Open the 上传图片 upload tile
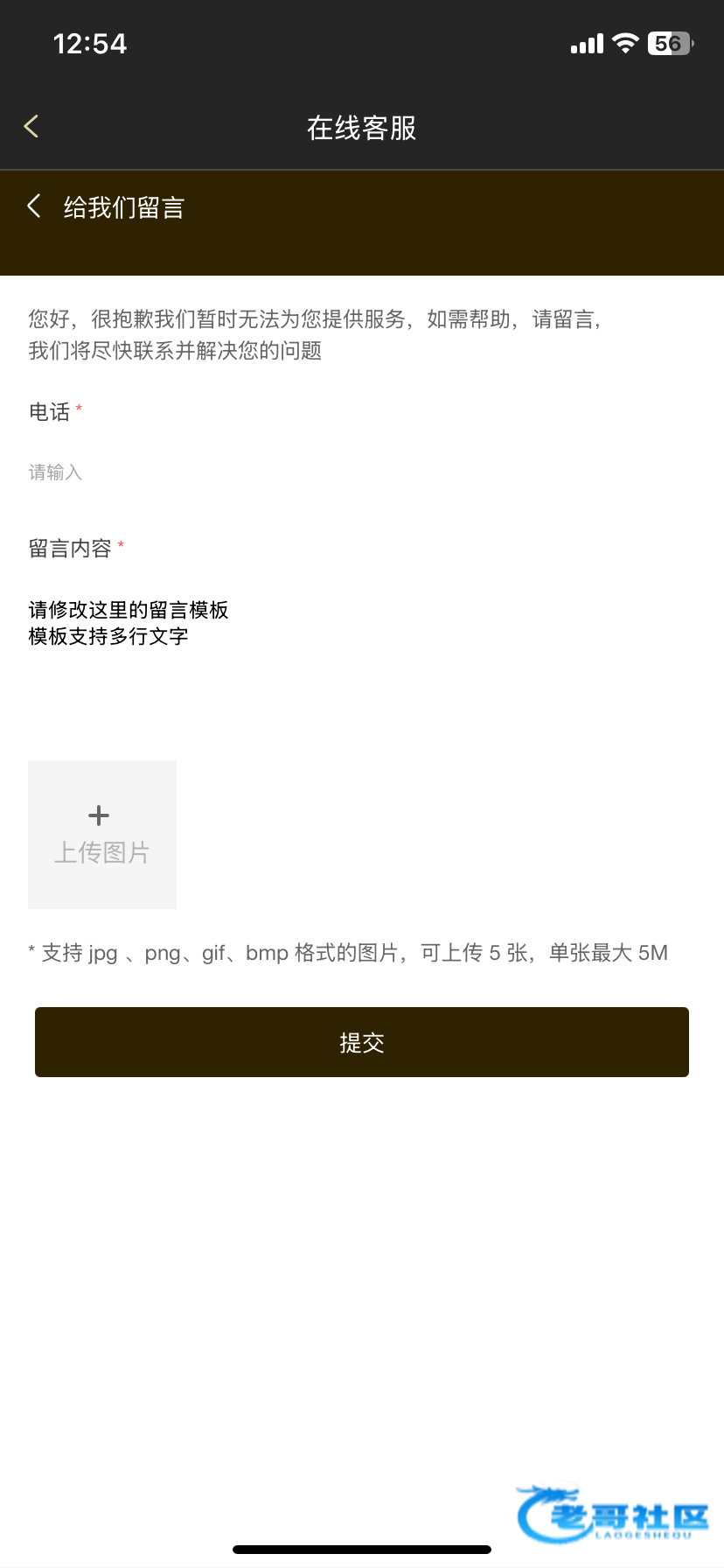This screenshot has width=724, height=1568. click(x=102, y=834)
